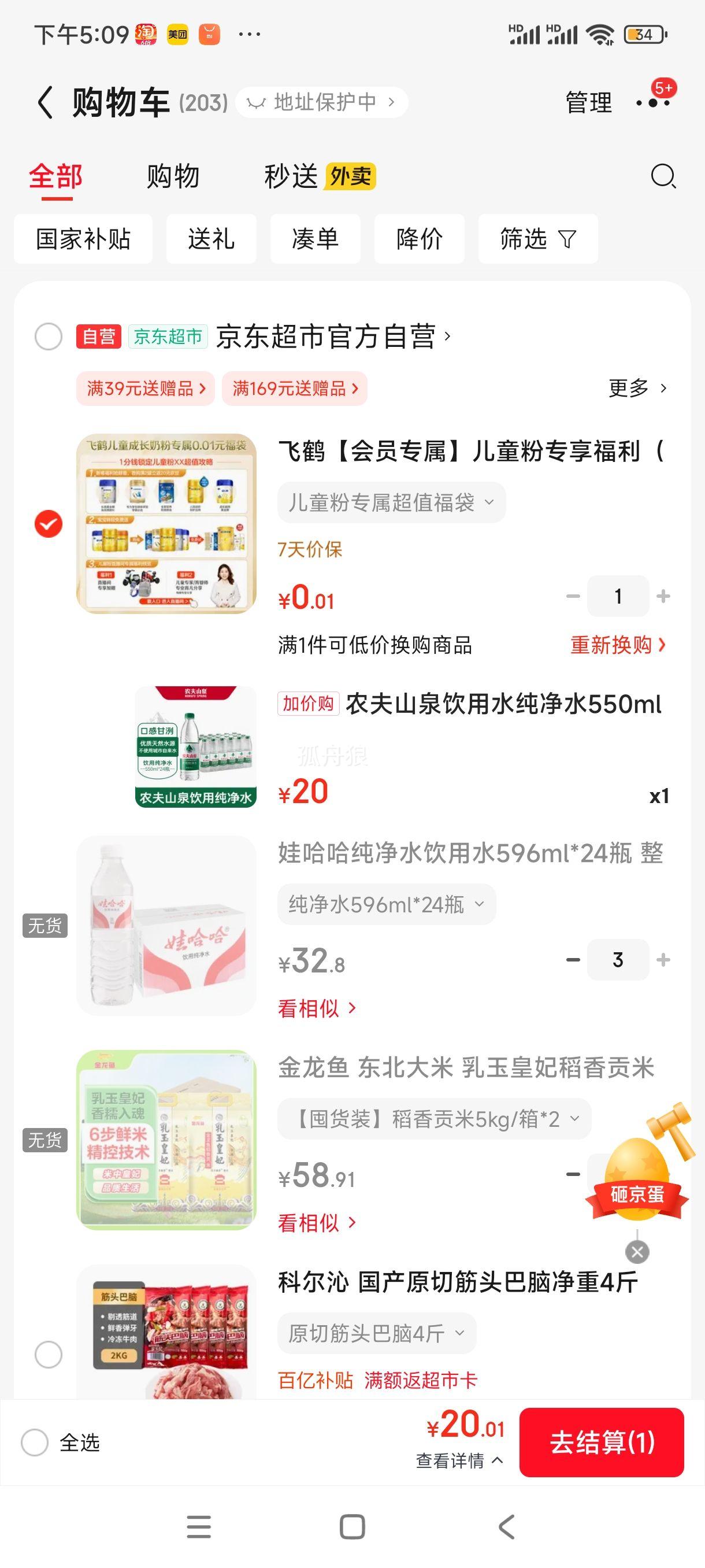
Task: Check the 全选 select-all box
Action: pos(35,1442)
